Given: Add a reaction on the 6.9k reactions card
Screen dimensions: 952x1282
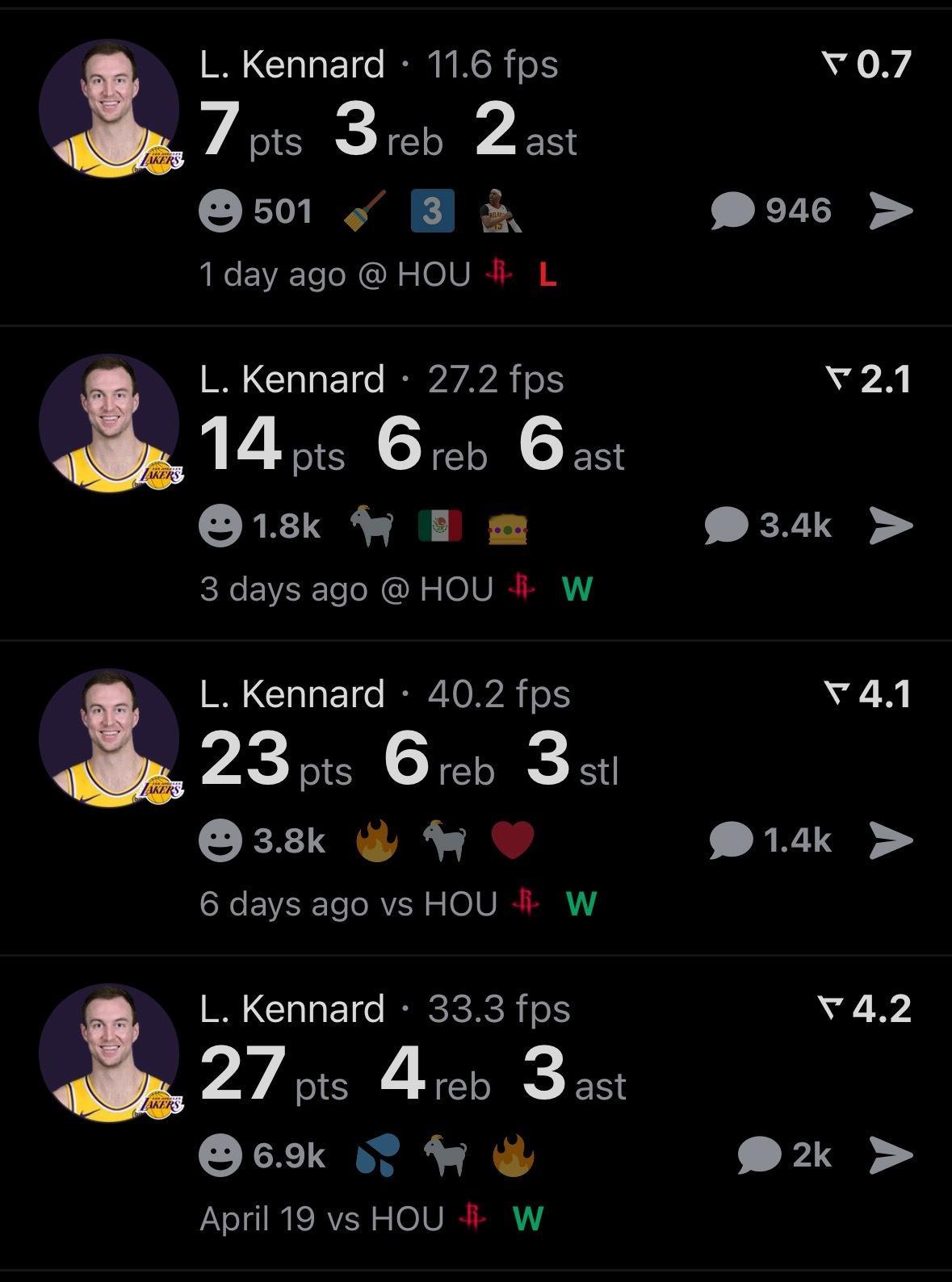Looking at the screenshot, I should tap(220, 1155).
